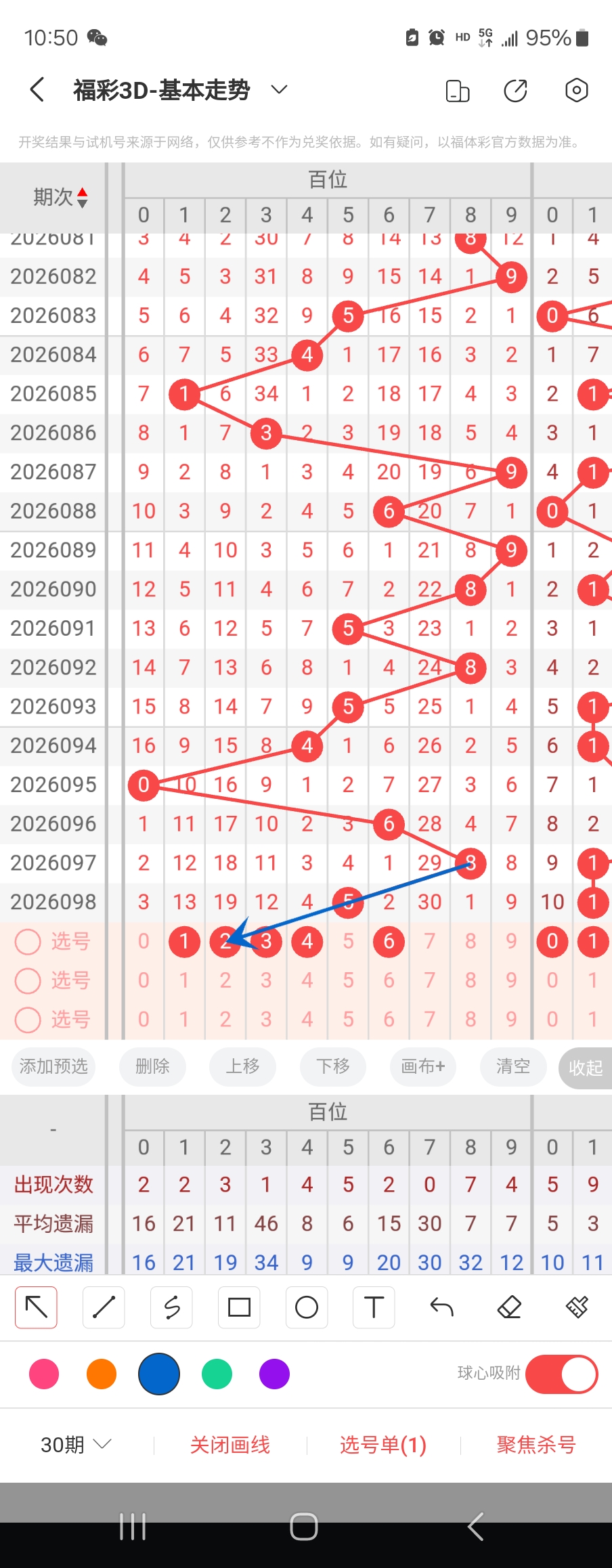
Task: Tap the 下移 move-down button
Action: (x=333, y=1066)
